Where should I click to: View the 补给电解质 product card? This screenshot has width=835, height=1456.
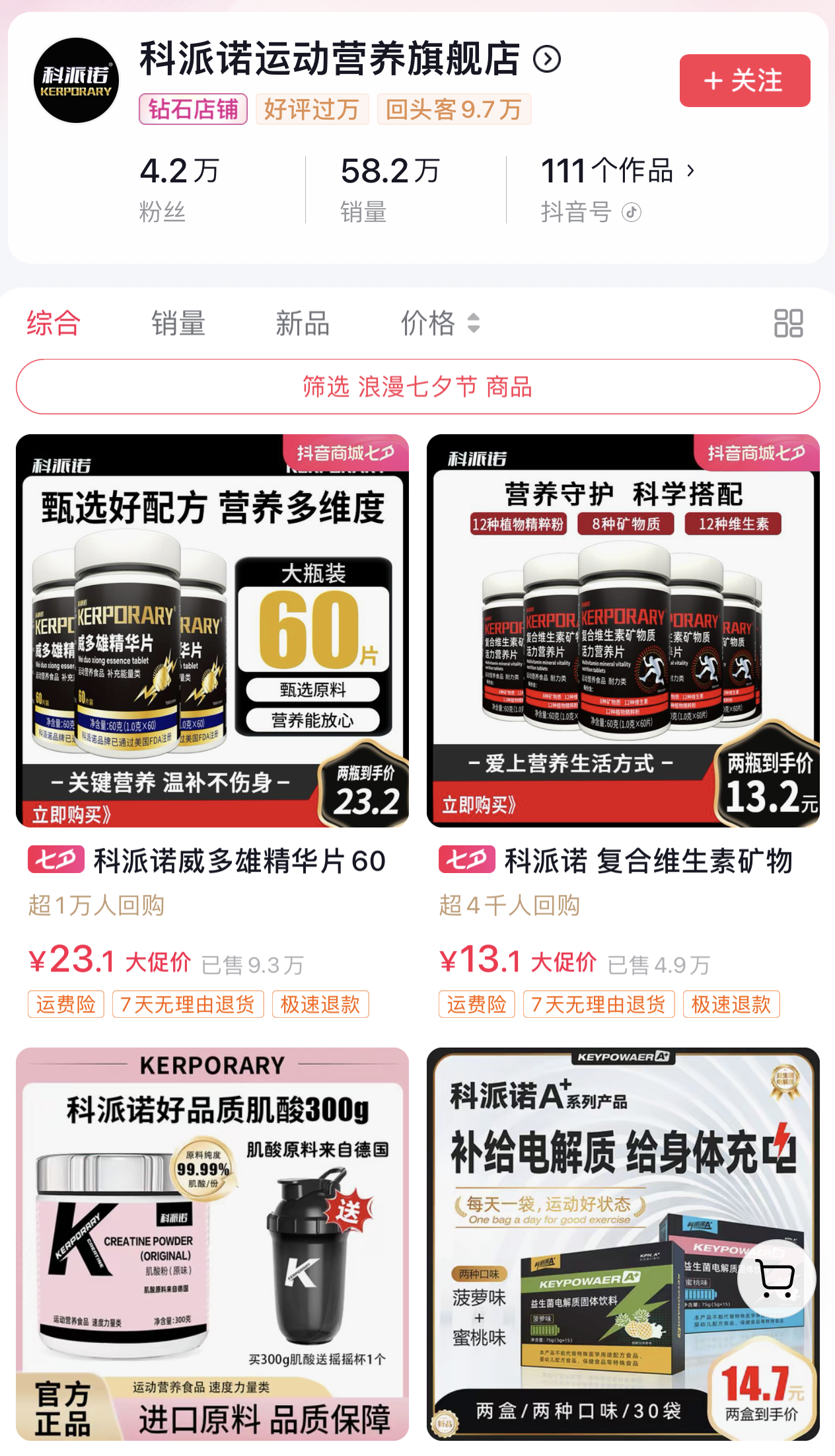tap(595, 1243)
